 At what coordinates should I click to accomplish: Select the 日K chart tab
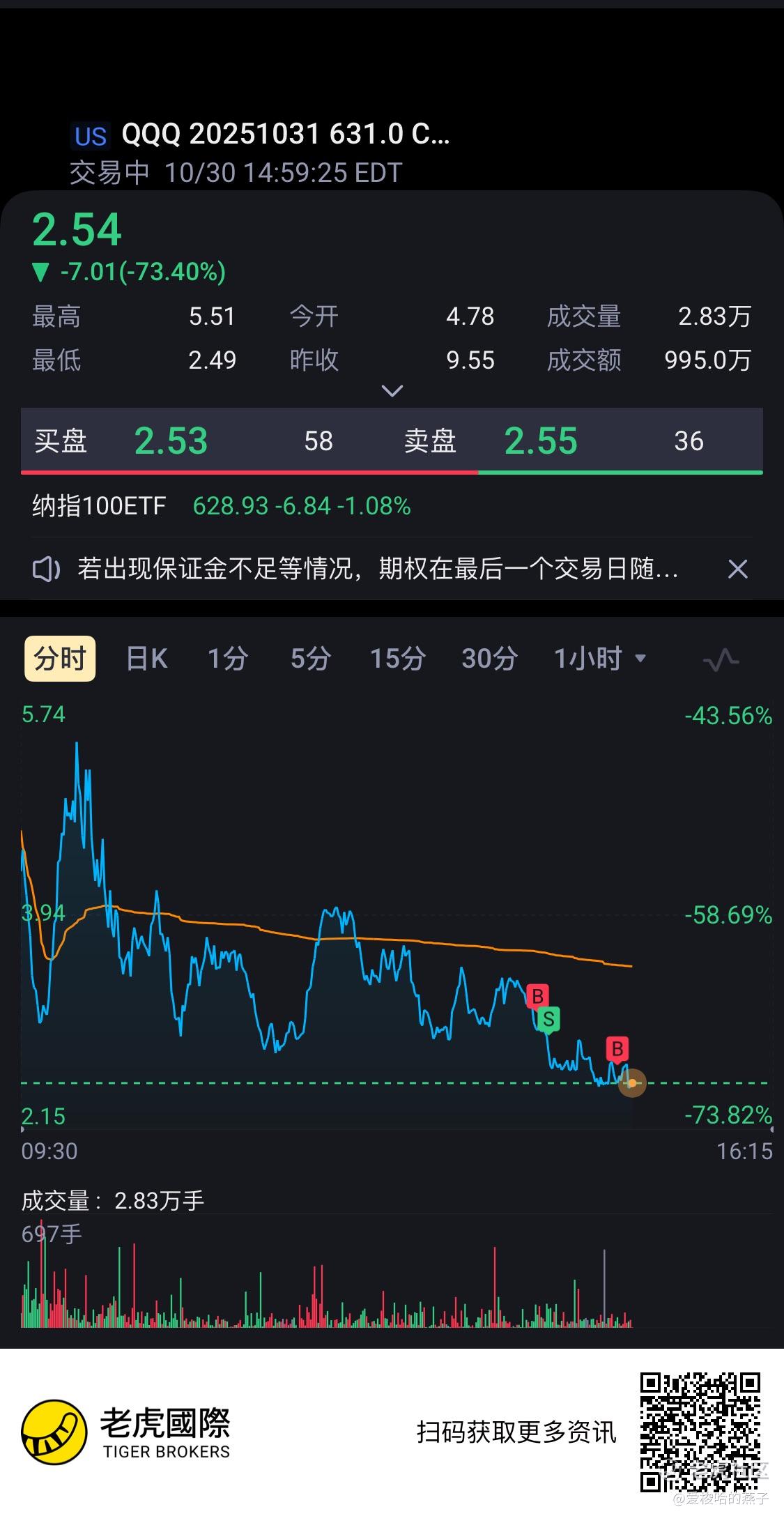tap(146, 659)
